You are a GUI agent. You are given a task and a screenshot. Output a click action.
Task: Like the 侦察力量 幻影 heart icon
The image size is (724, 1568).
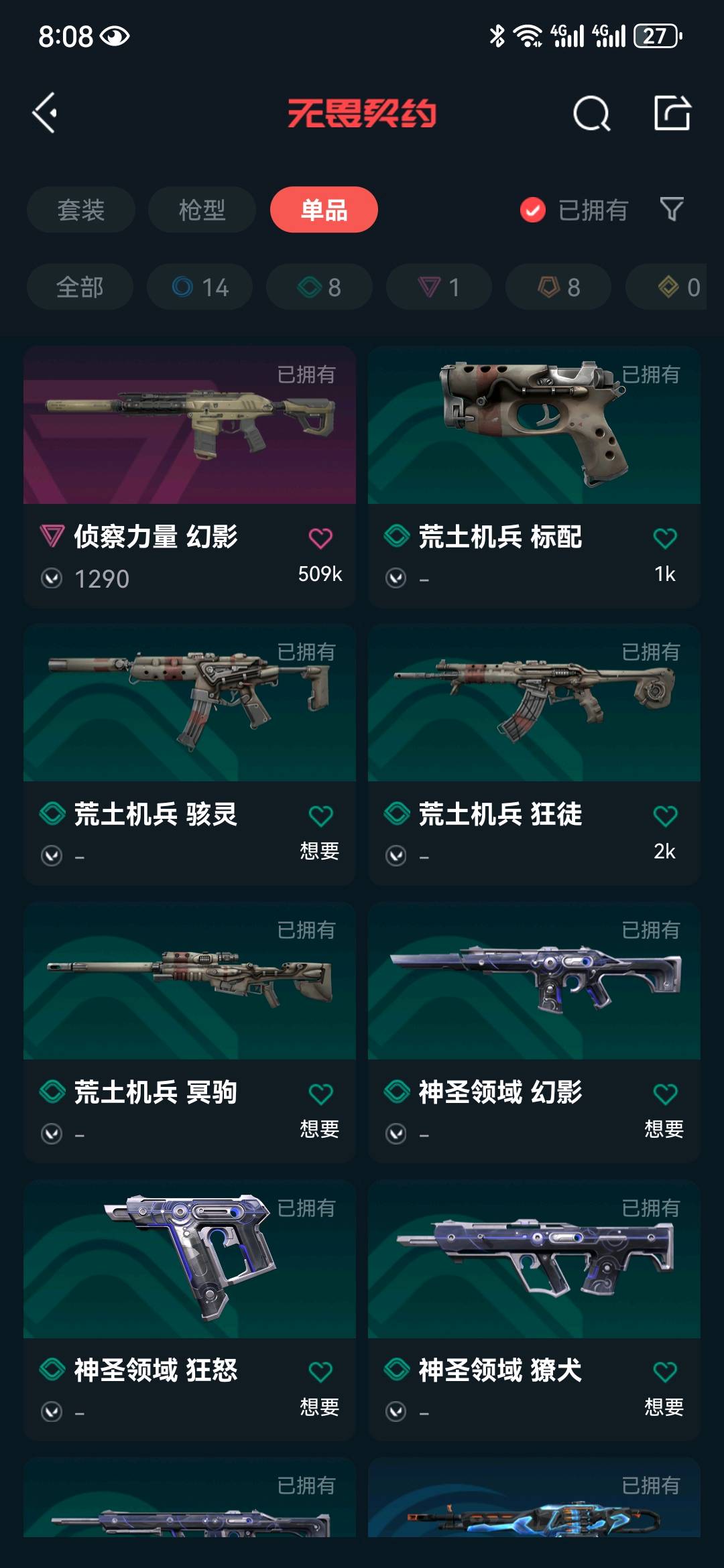320,538
